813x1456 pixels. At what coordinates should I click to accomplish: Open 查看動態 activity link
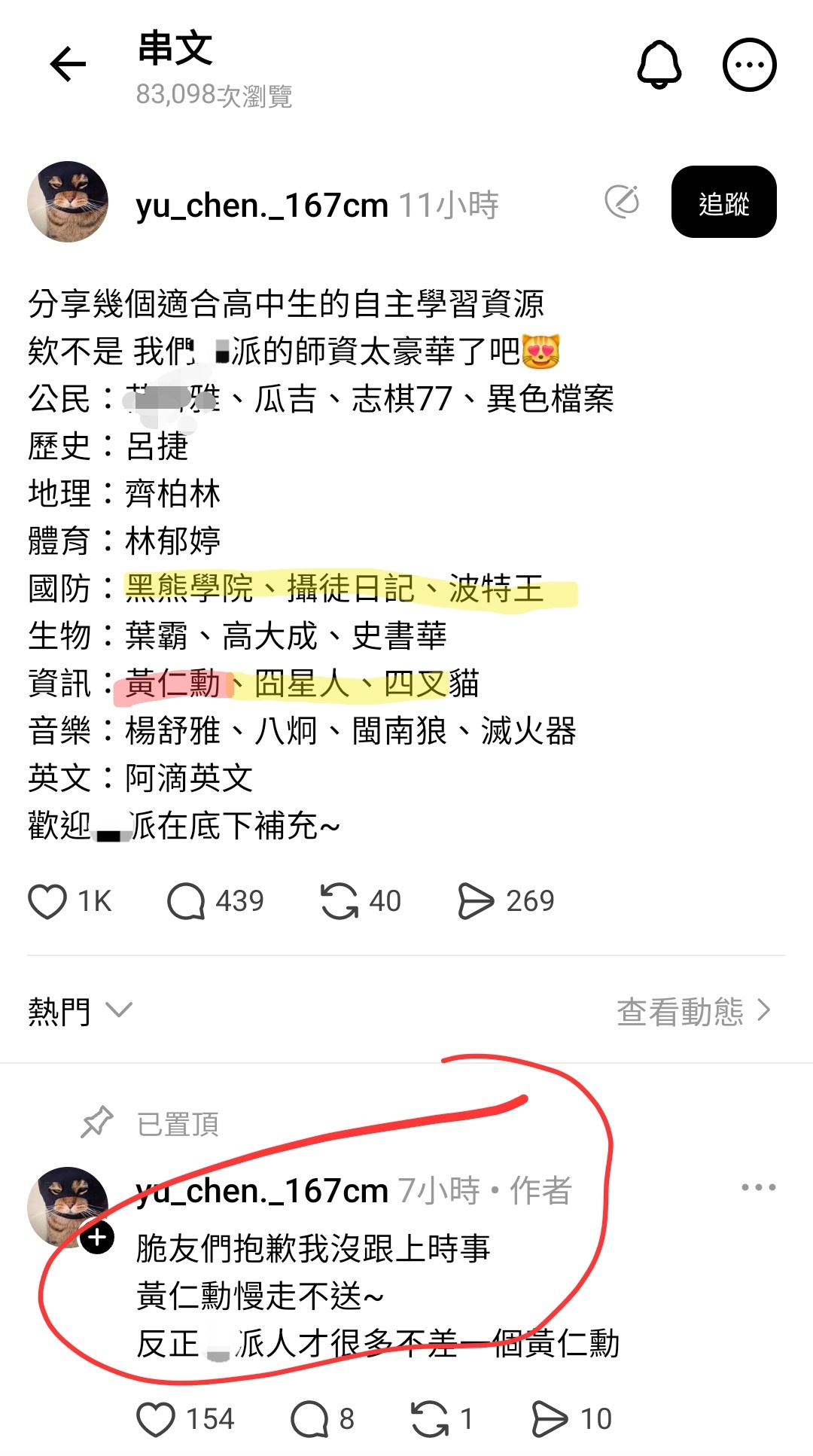click(x=694, y=1010)
